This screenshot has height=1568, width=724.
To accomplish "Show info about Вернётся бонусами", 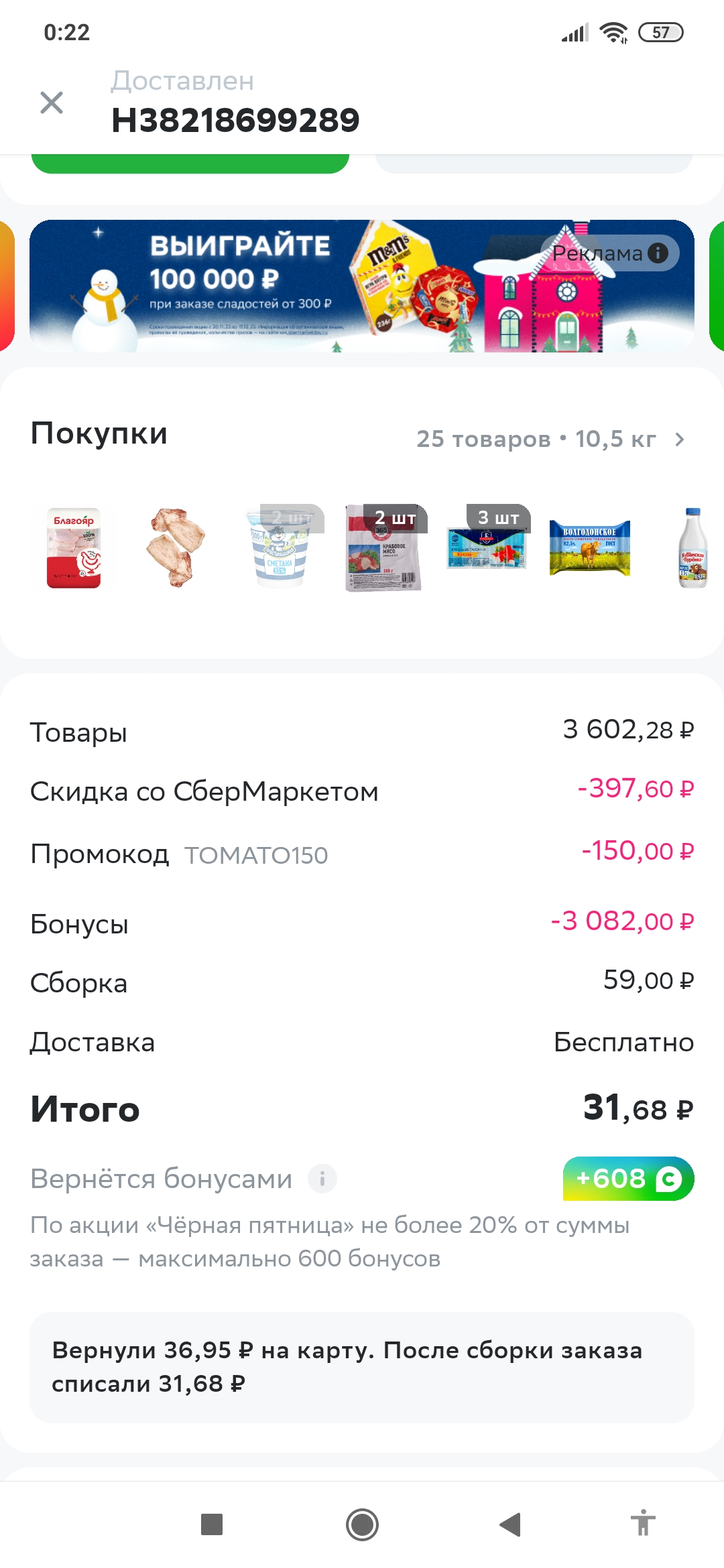I will coord(322,1179).
